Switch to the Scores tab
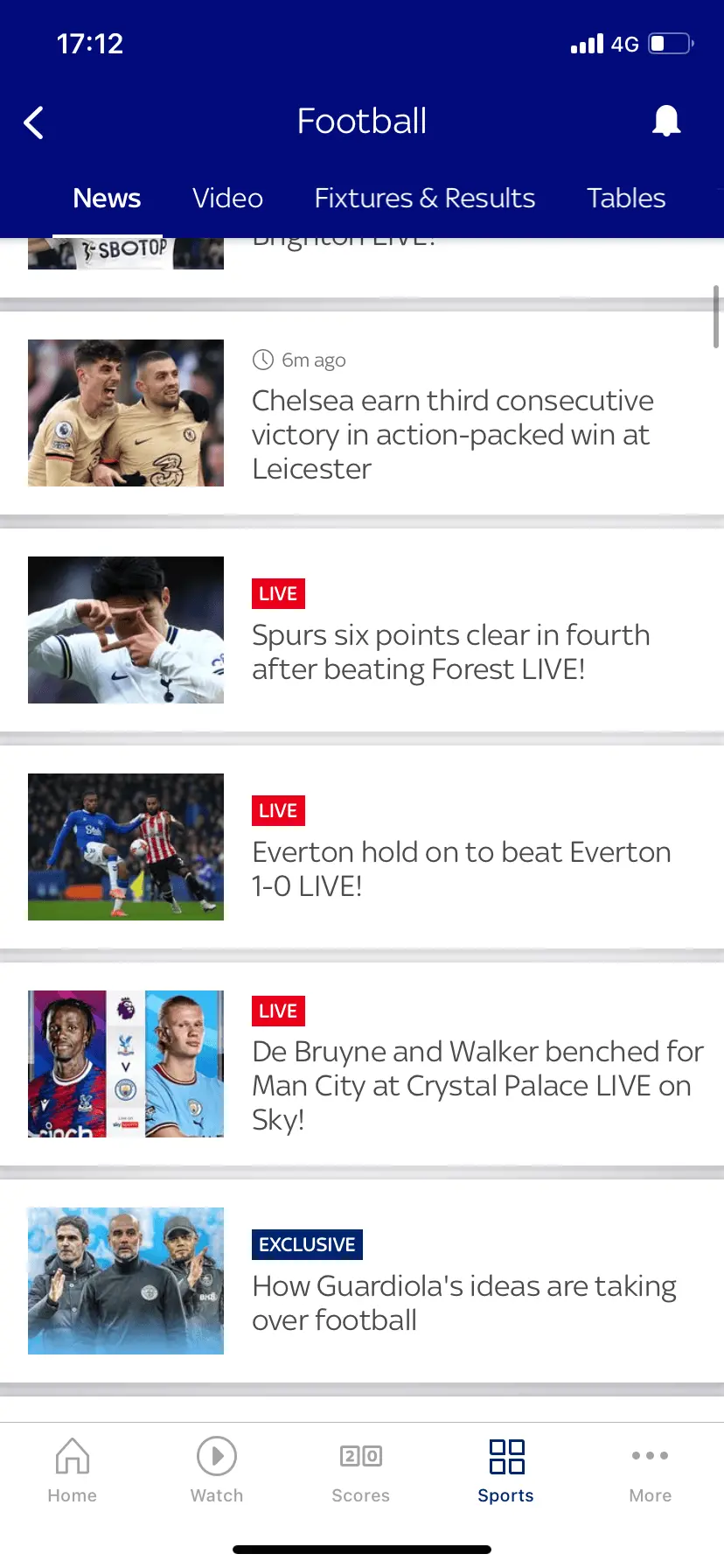724x1568 pixels. (x=360, y=1470)
